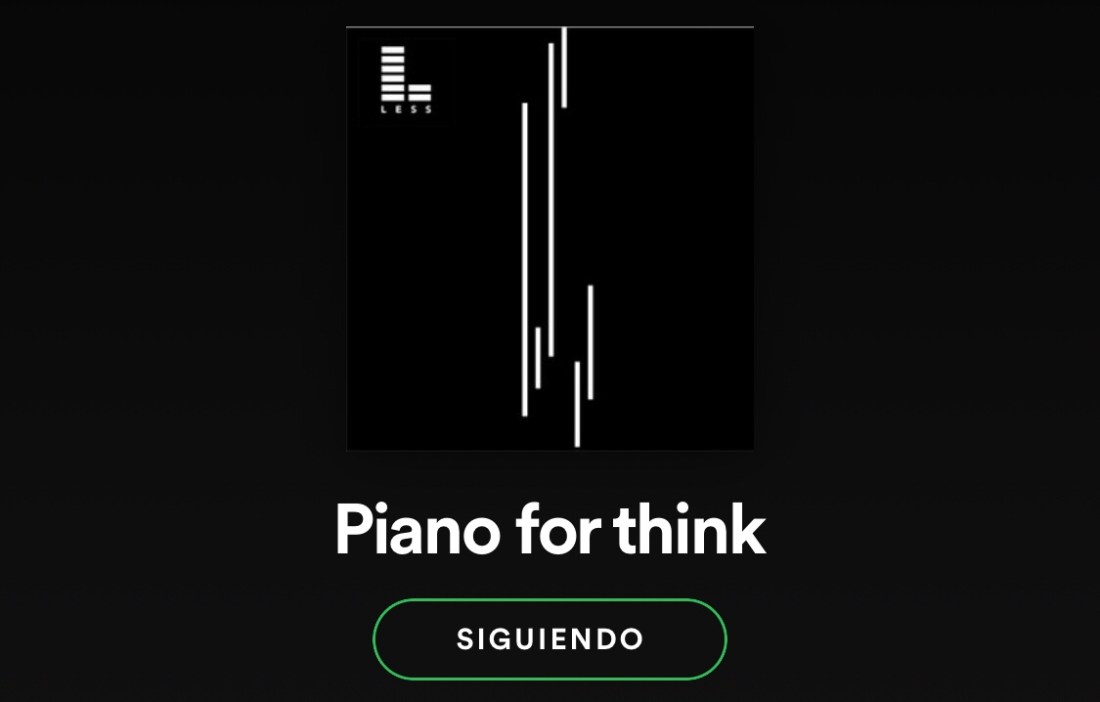Tap the SIGUIENDO button to unfollow playlist
Image resolution: width=1100 pixels, height=702 pixels.
tap(550, 640)
